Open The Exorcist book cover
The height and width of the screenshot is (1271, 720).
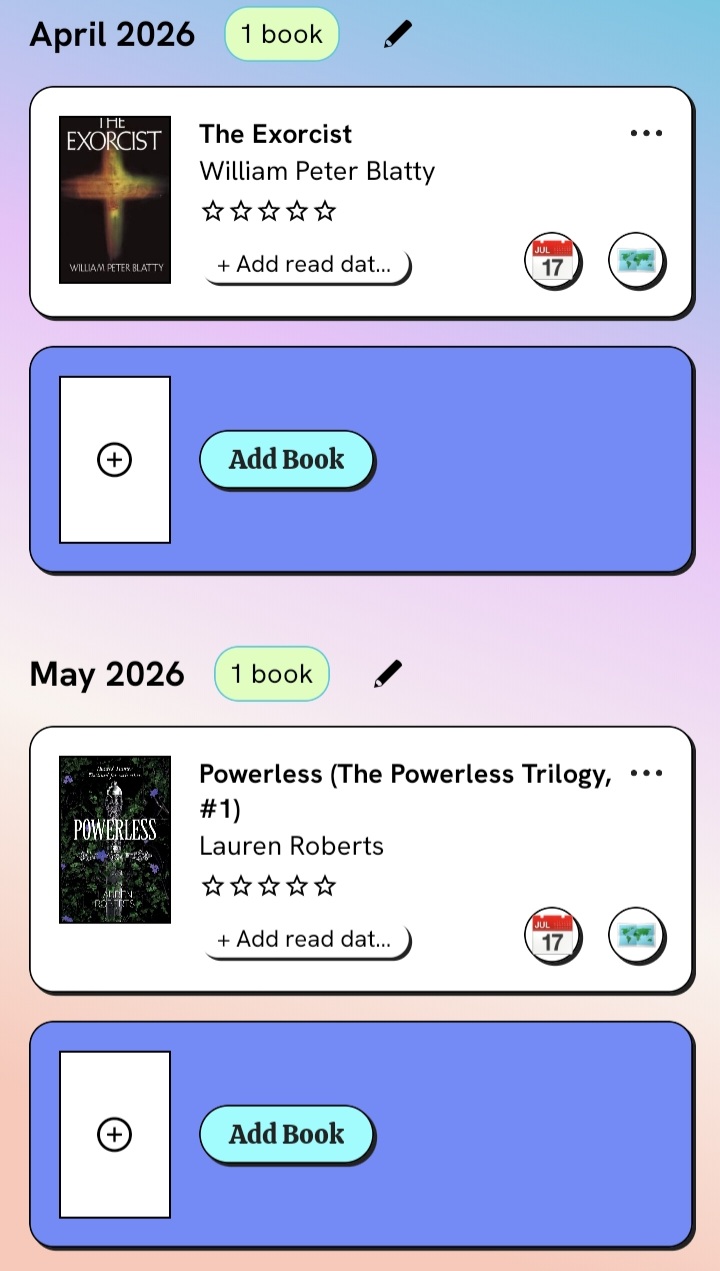(115, 200)
